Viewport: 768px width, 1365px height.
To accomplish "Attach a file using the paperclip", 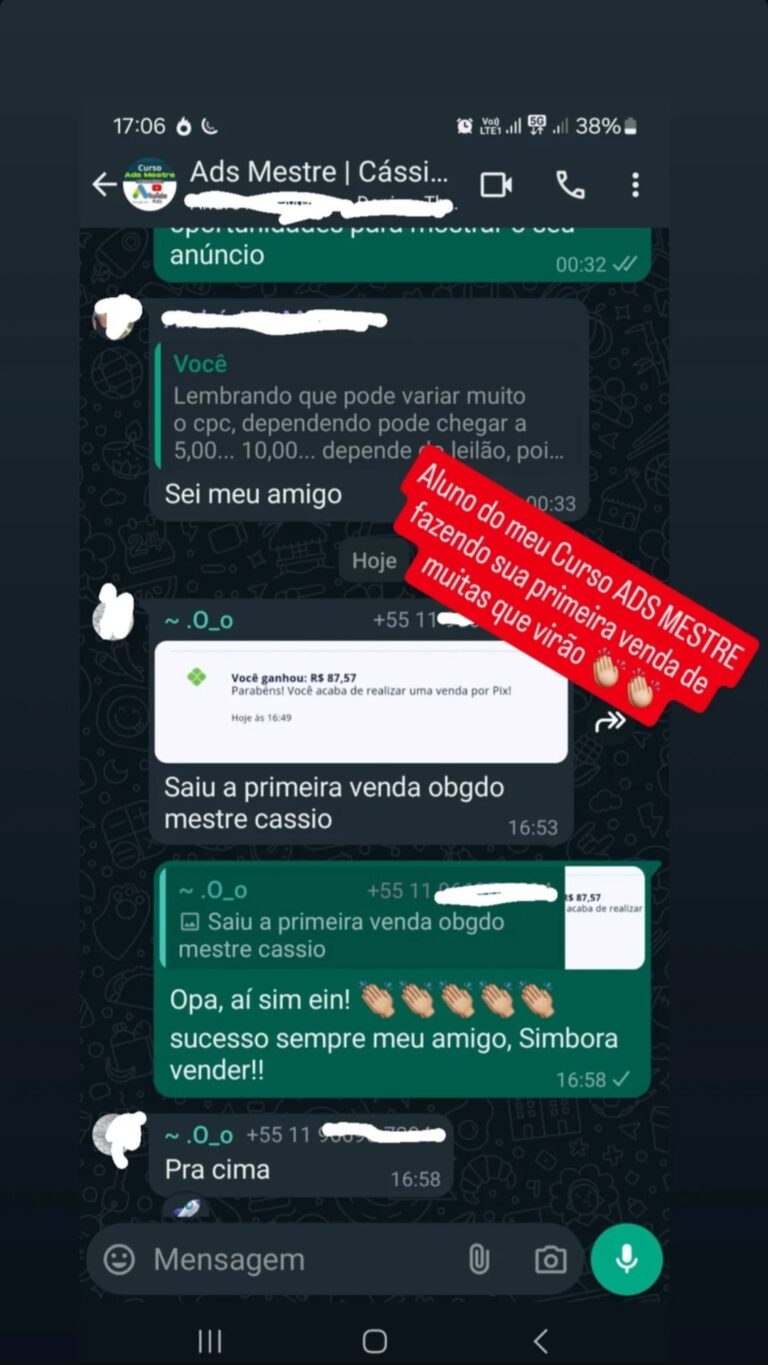I will tap(478, 1259).
